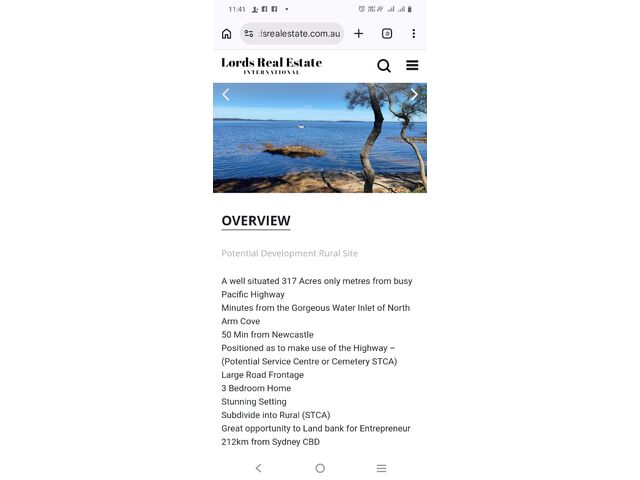Open the Lords Real Estate site search
This screenshot has height=480, width=640.
[x=384, y=66]
